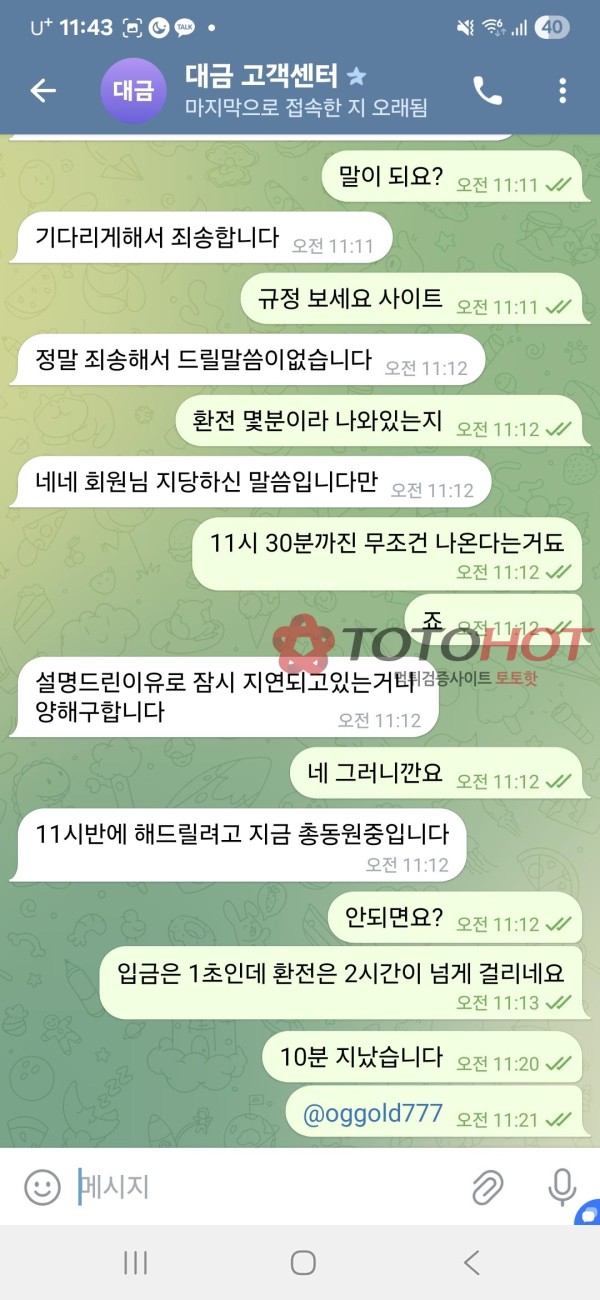
Task: Open the @oggold777 mention link
Action: [x=371, y=1113]
